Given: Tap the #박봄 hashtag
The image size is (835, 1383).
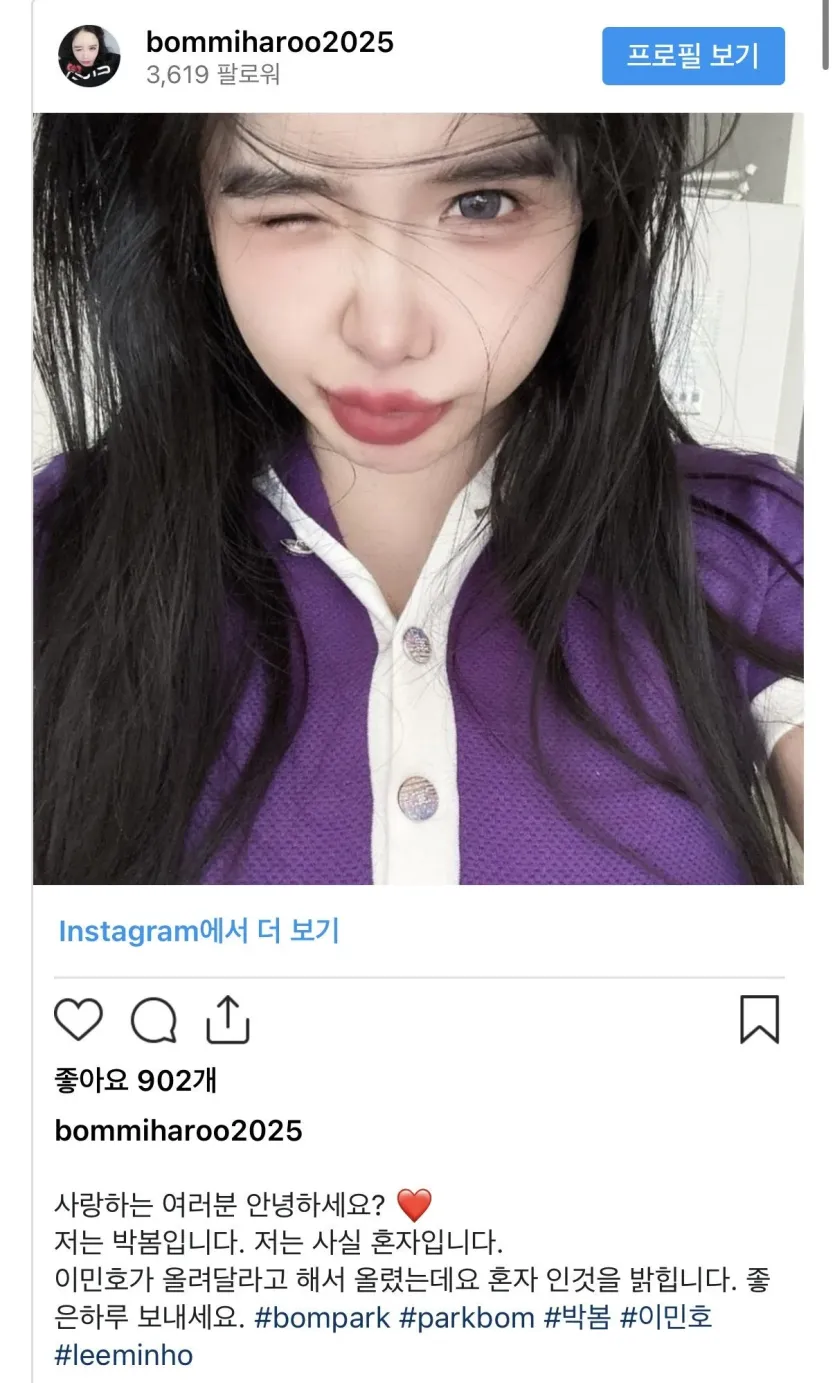Looking at the screenshot, I should (577, 1317).
